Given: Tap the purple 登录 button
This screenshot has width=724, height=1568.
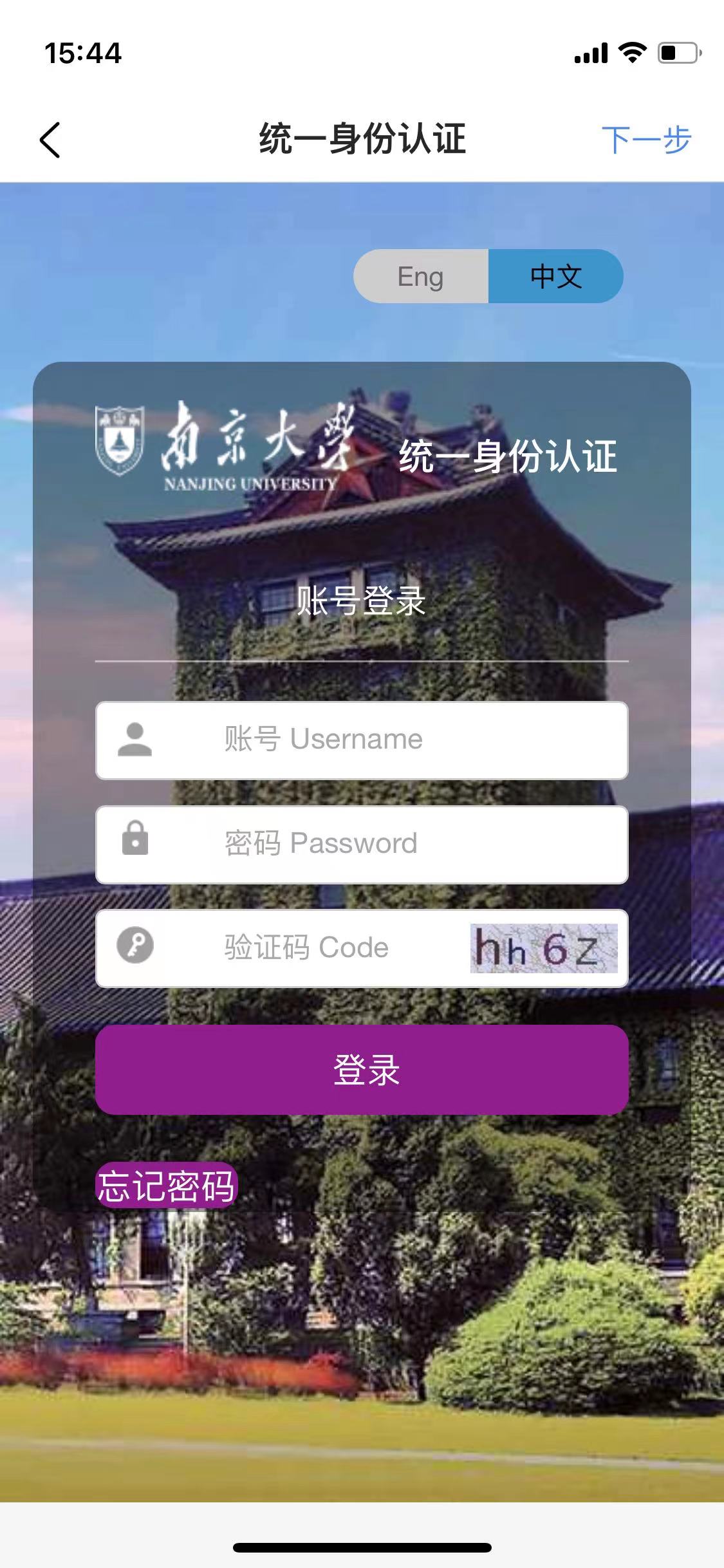Looking at the screenshot, I should coord(362,1070).
